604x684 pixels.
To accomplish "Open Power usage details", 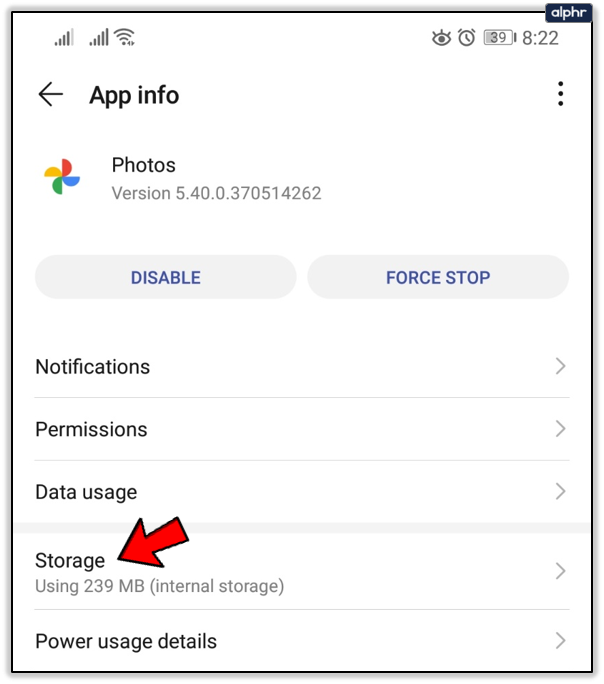I will pyautogui.click(x=300, y=641).
